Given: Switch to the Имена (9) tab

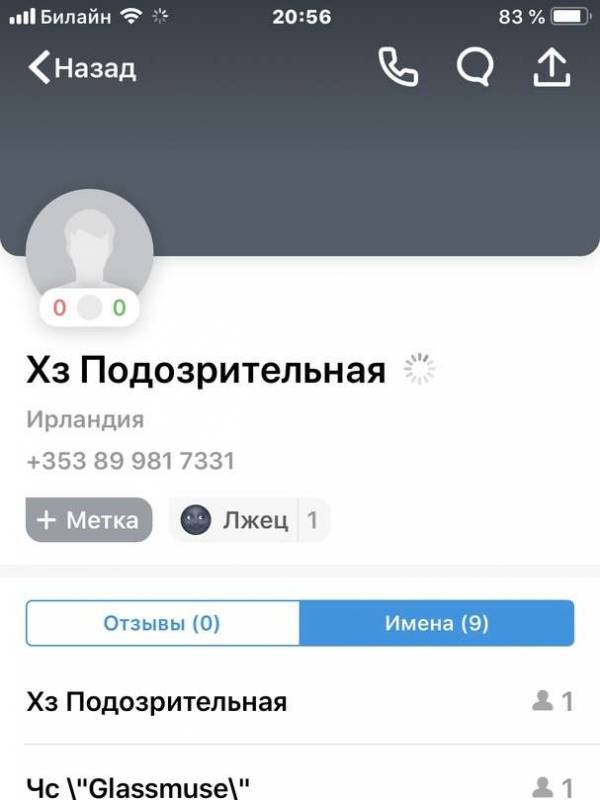Looking at the screenshot, I should tap(437, 624).
